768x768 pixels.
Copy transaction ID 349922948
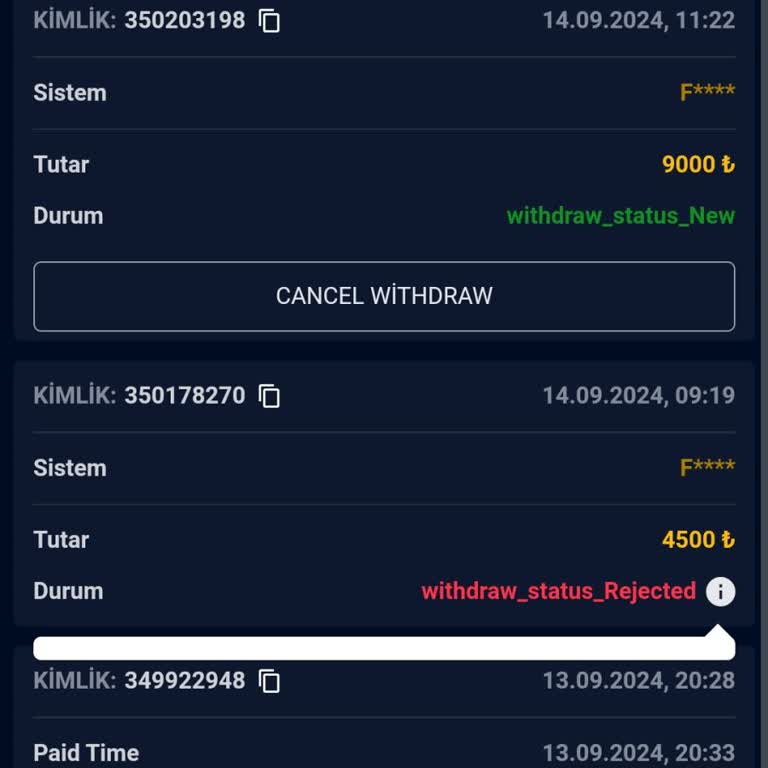[269, 681]
